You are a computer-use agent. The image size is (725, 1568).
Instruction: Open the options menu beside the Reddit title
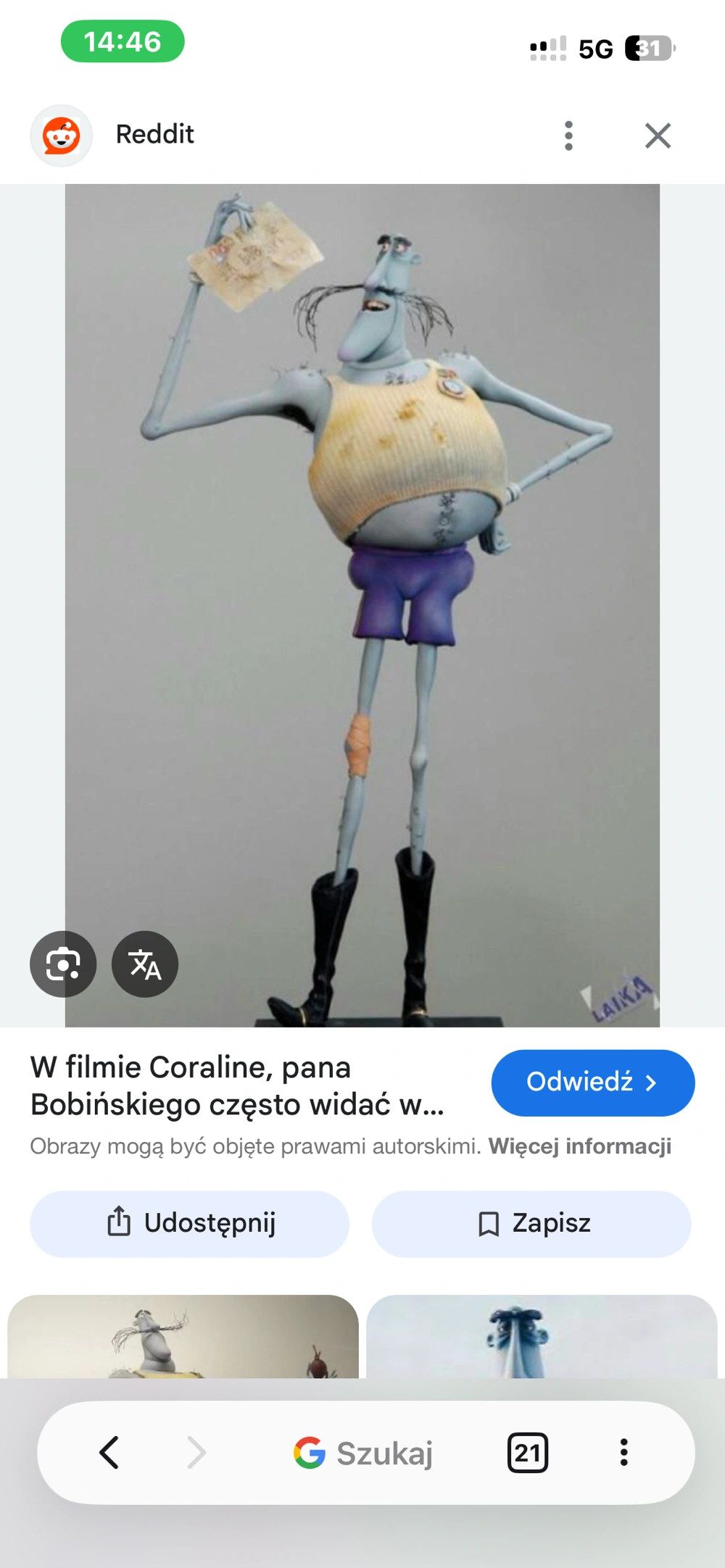pyautogui.click(x=568, y=135)
